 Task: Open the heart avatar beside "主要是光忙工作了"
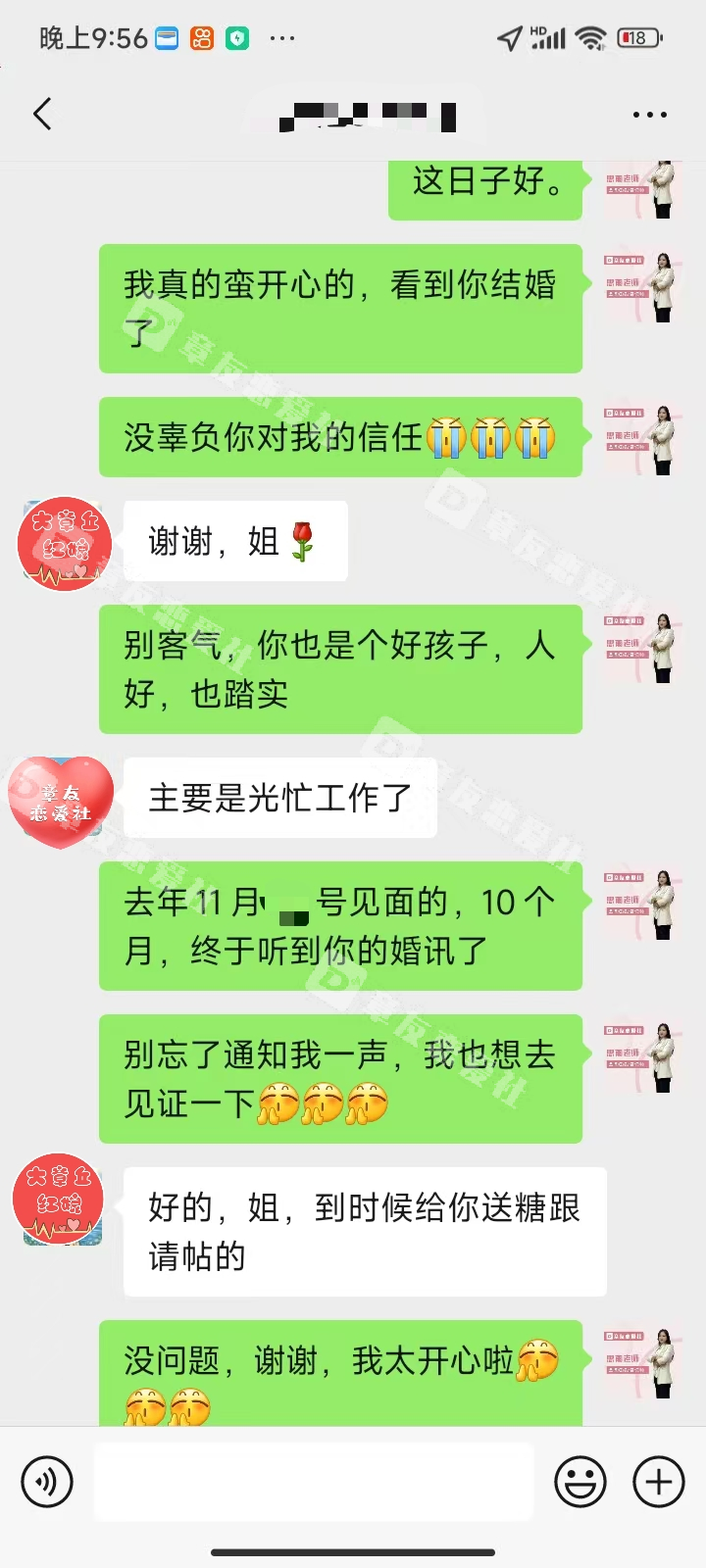pyautogui.click(x=61, y=801)
